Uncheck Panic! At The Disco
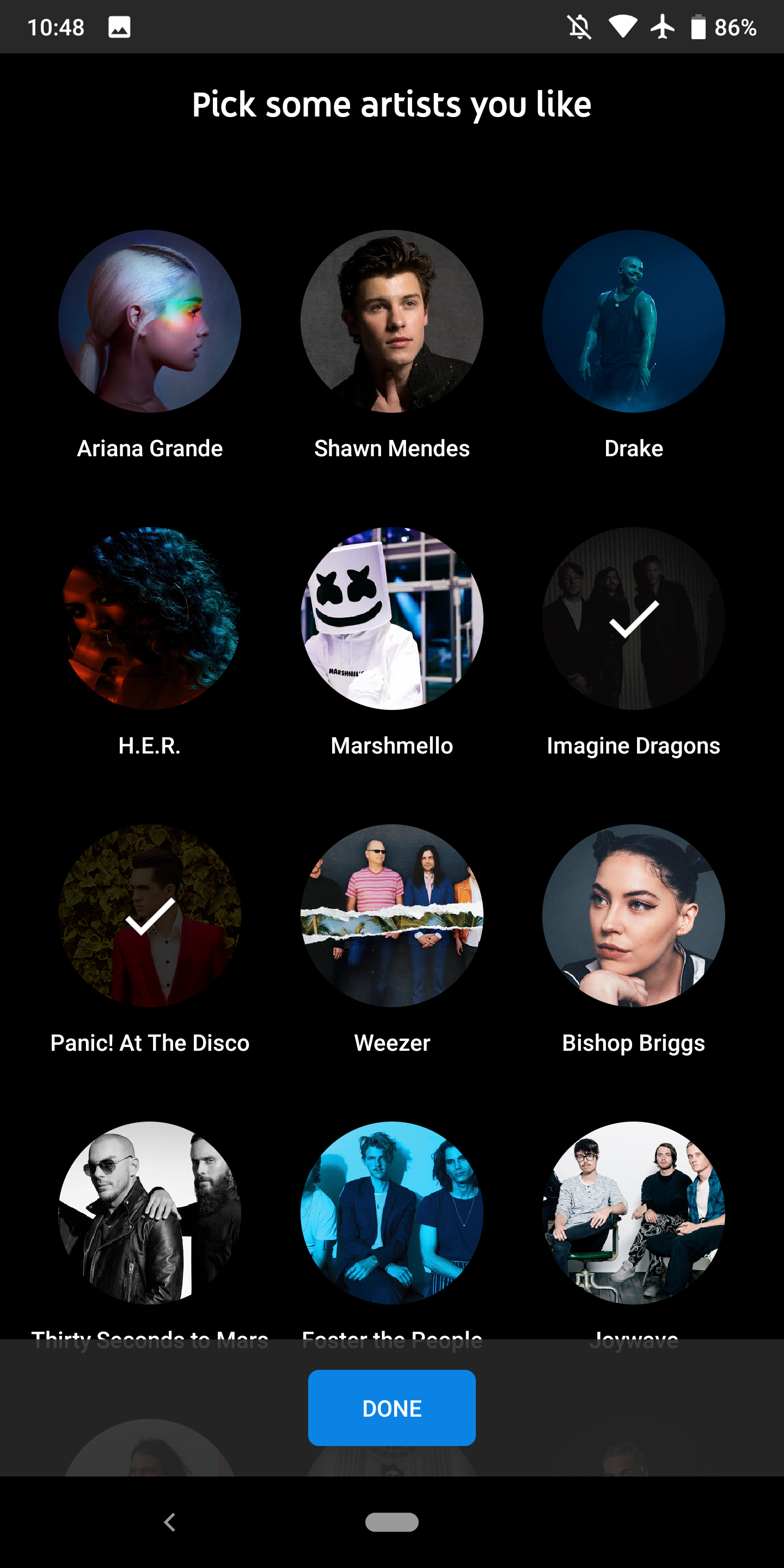Image resolution: width=784 pixels, height=1568 pixels. [150, 915]
